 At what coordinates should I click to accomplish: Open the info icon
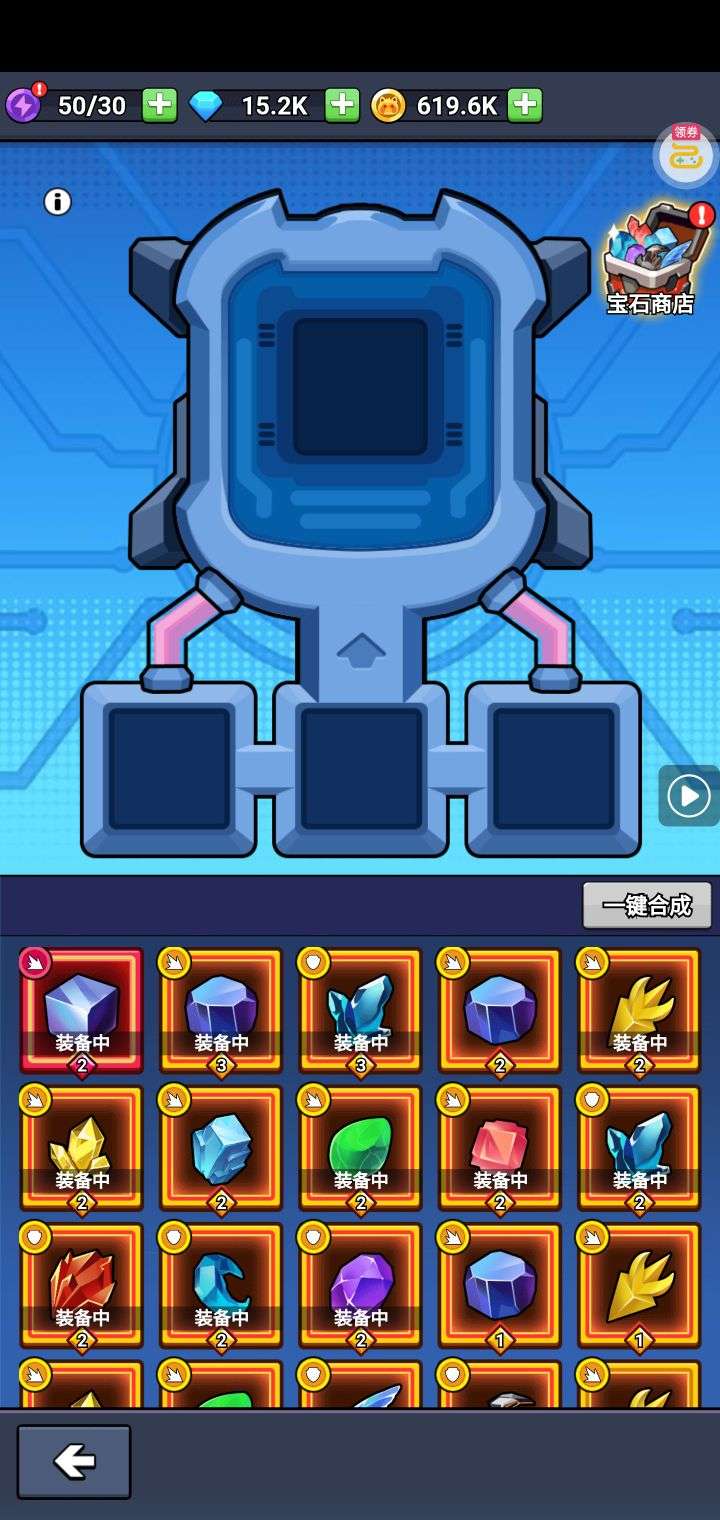tap(58, 202)
